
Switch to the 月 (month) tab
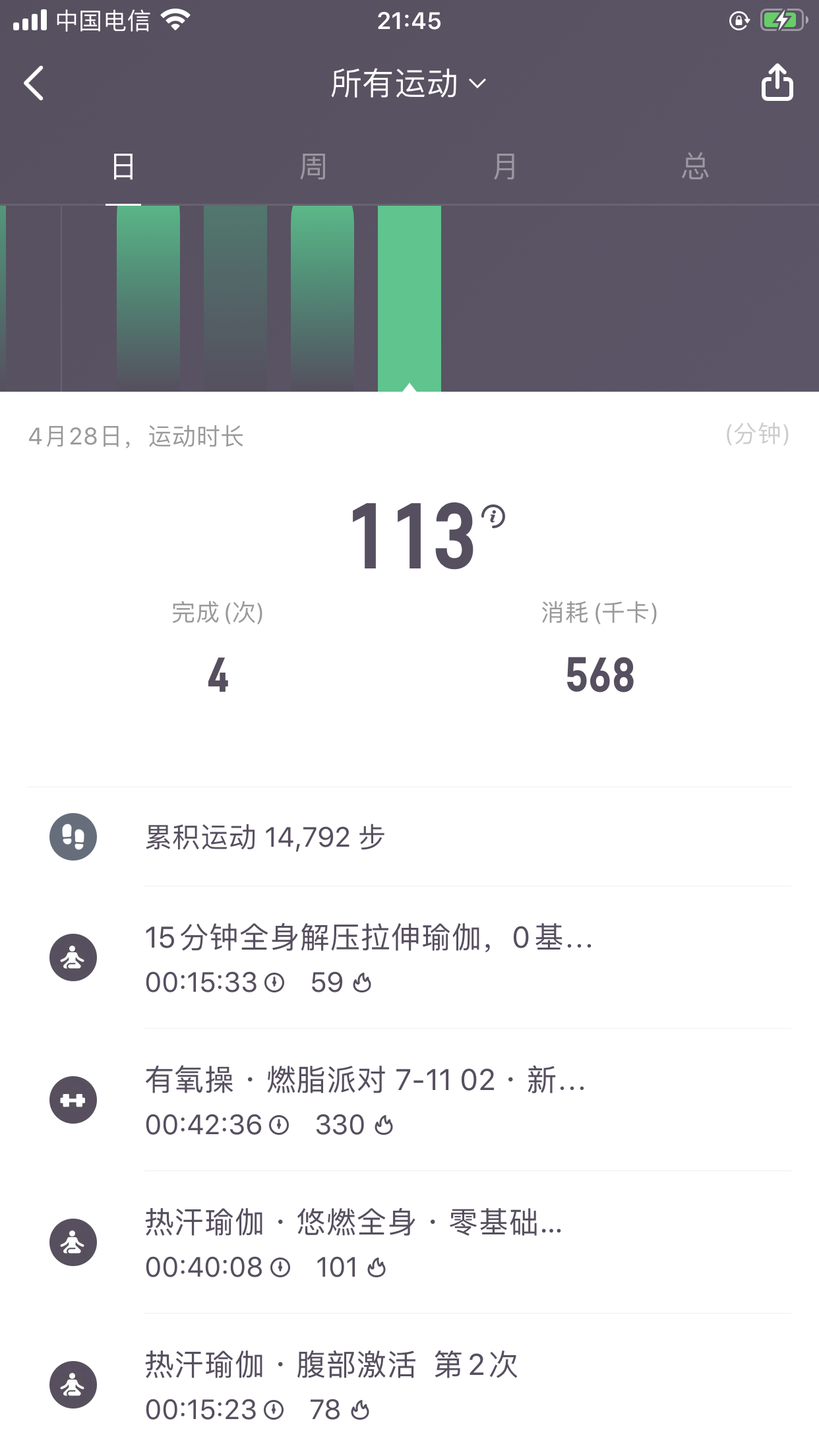coord(504,166)
